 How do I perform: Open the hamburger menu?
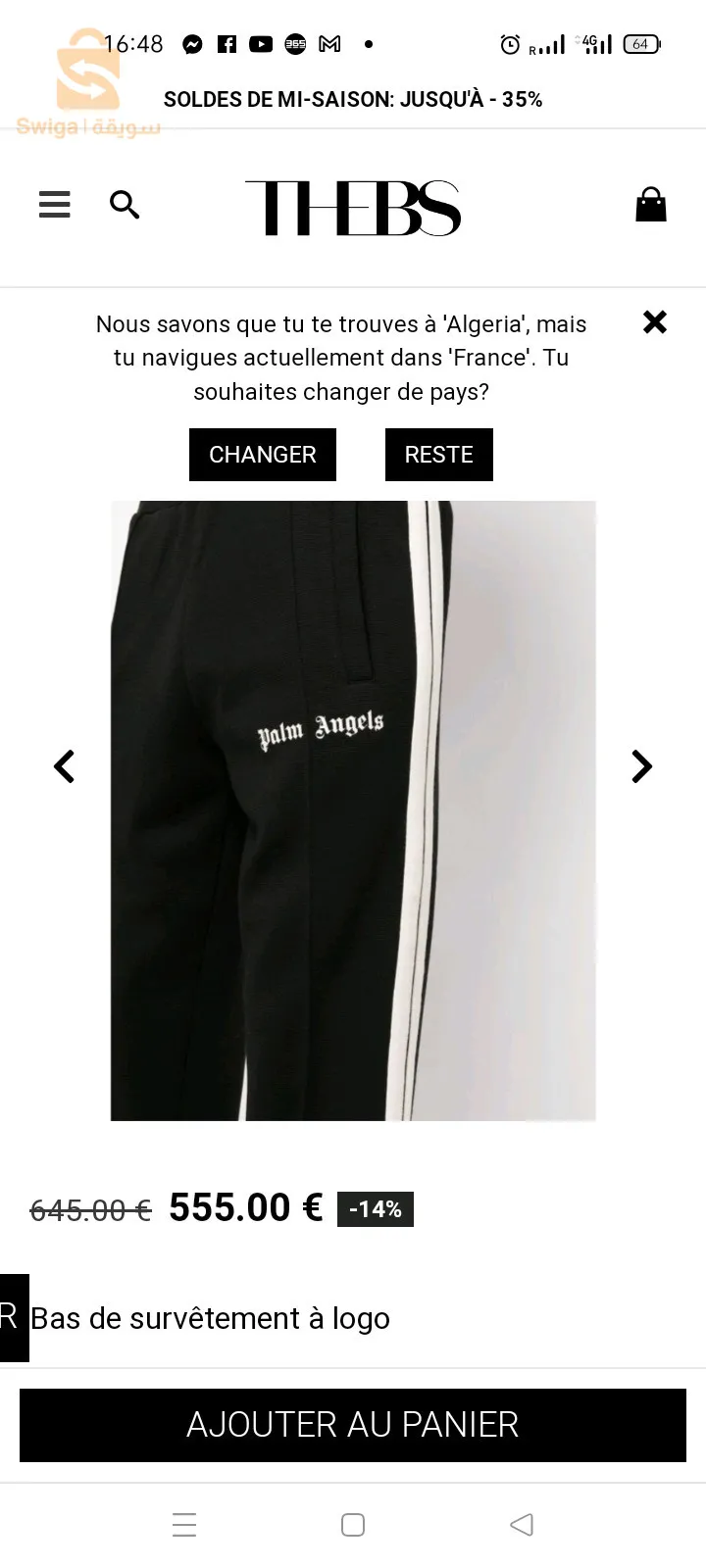click(x=55, y=204)
